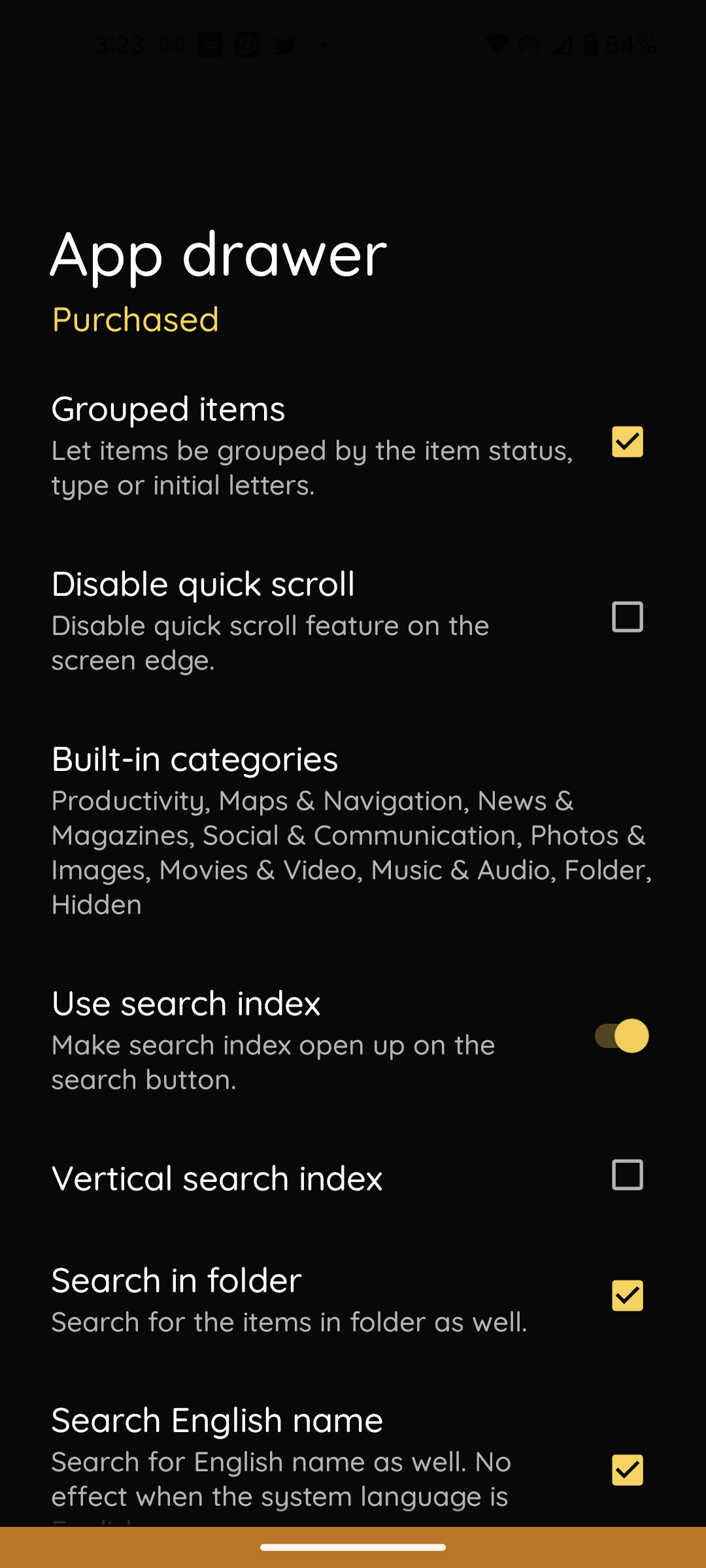Uncheck the Search English name checkbox
This screenshot has height=1568, width=706.
[627, 1470]
